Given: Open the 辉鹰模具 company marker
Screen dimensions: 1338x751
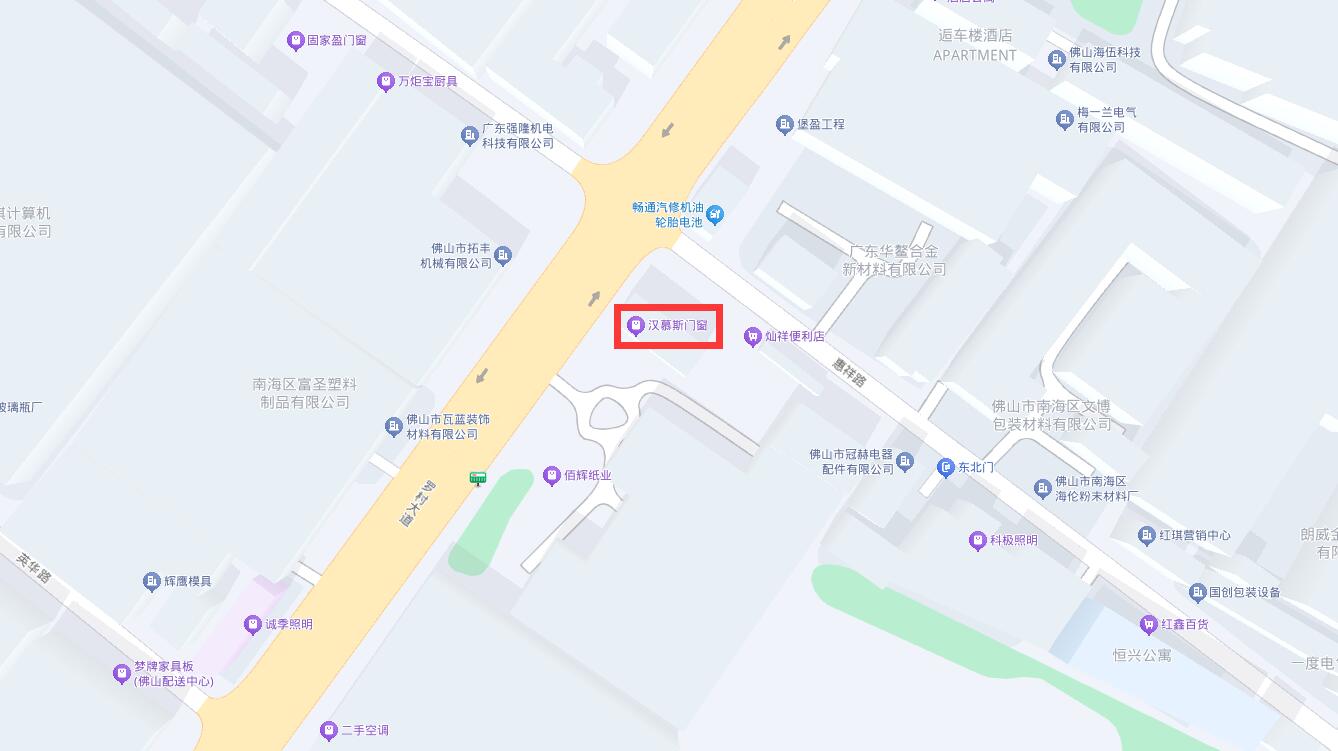Looking at the screenshot, I should pos(152,581).
